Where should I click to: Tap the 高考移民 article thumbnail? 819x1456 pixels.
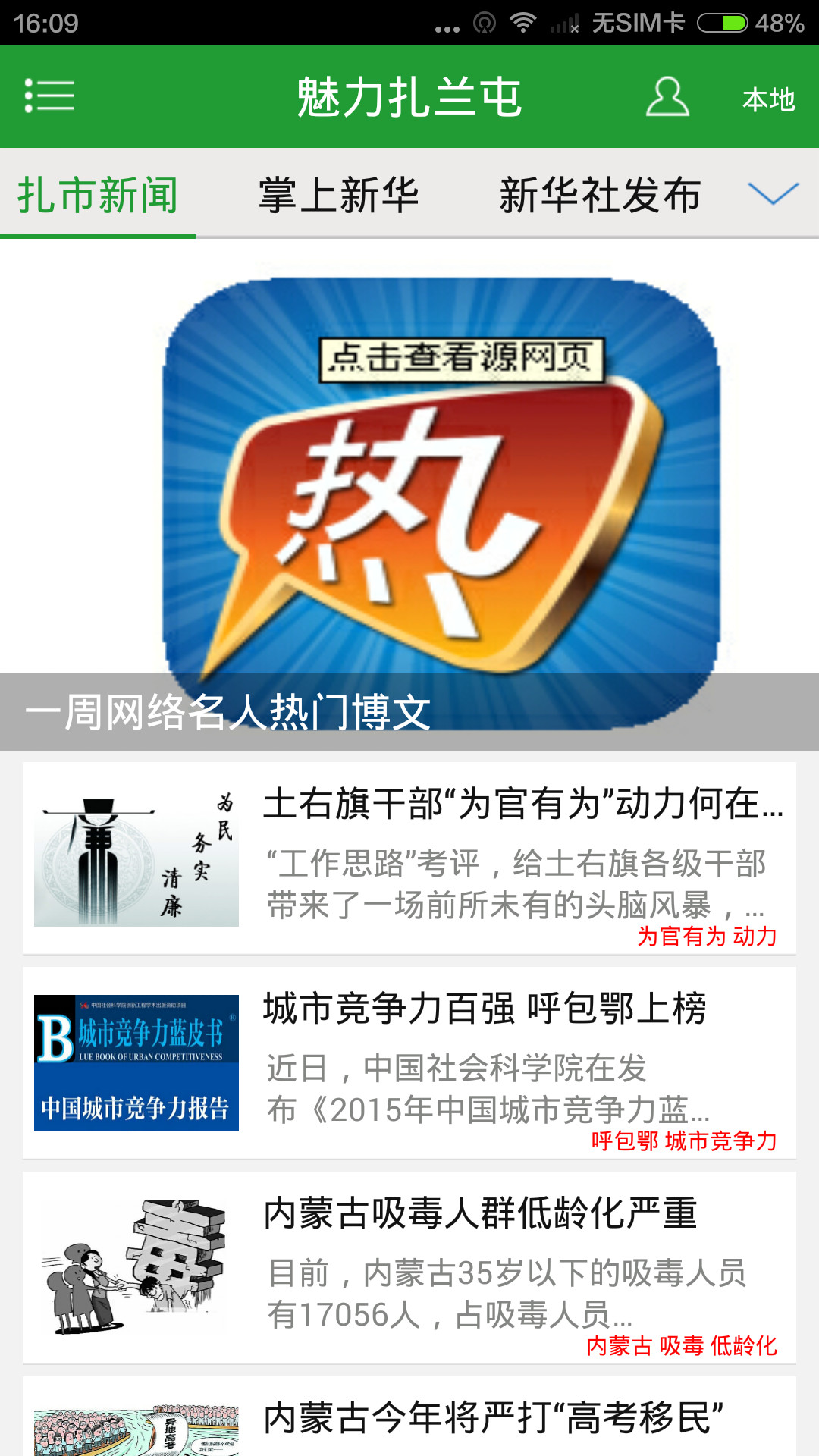(136, 1433)
